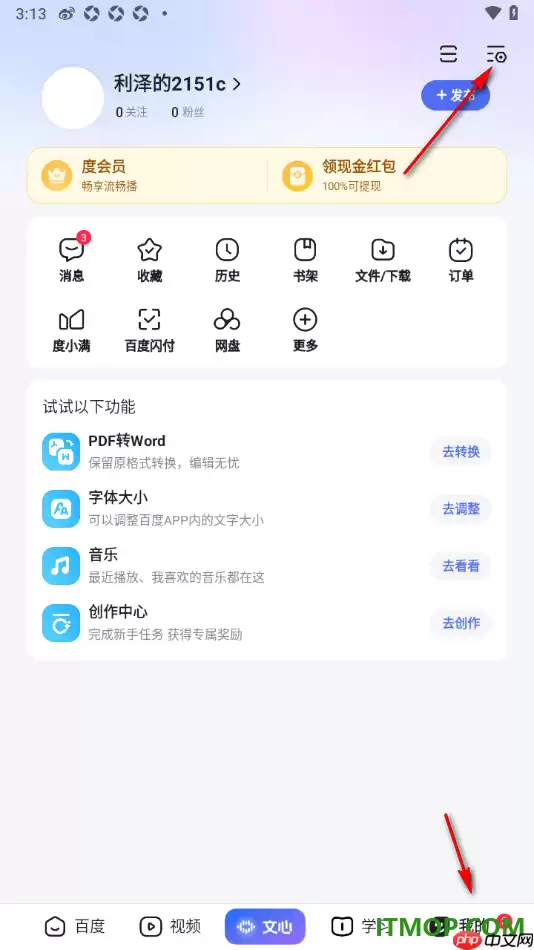Tap 去转换 for PDF转Word
Image resolution: width=534 pixels, height=950 pixels.
pos(461,451)
